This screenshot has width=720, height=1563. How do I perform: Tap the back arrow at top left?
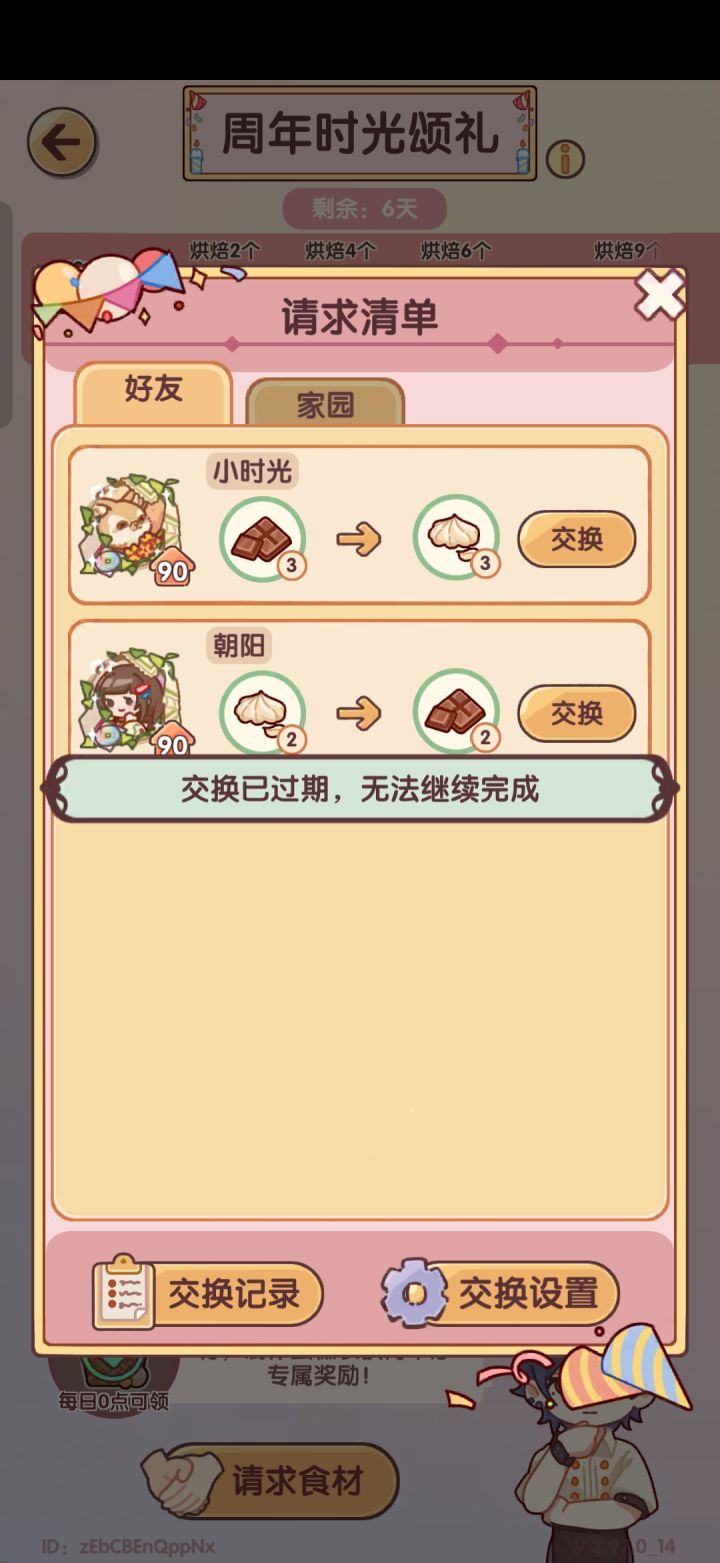pyautogui.click(x=62, y=140)
